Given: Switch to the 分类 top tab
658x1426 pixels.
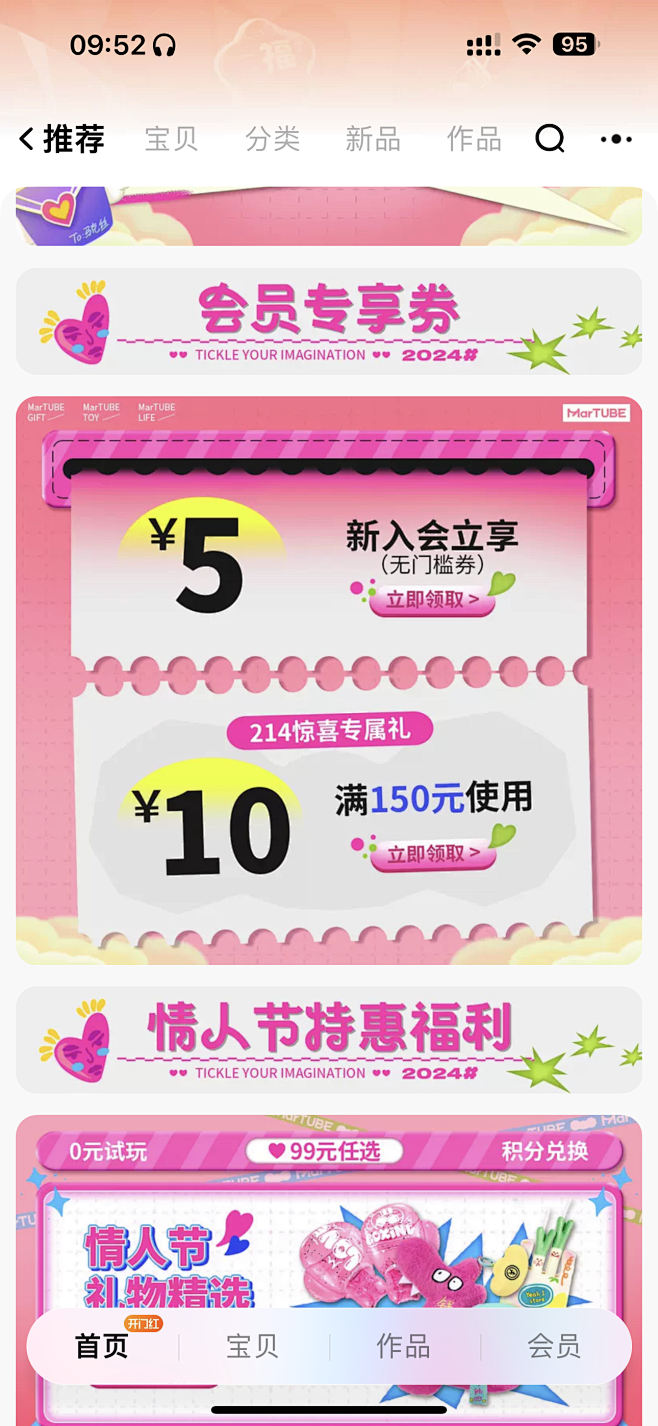Looking at the screenshot, I should tap(272, 139).
